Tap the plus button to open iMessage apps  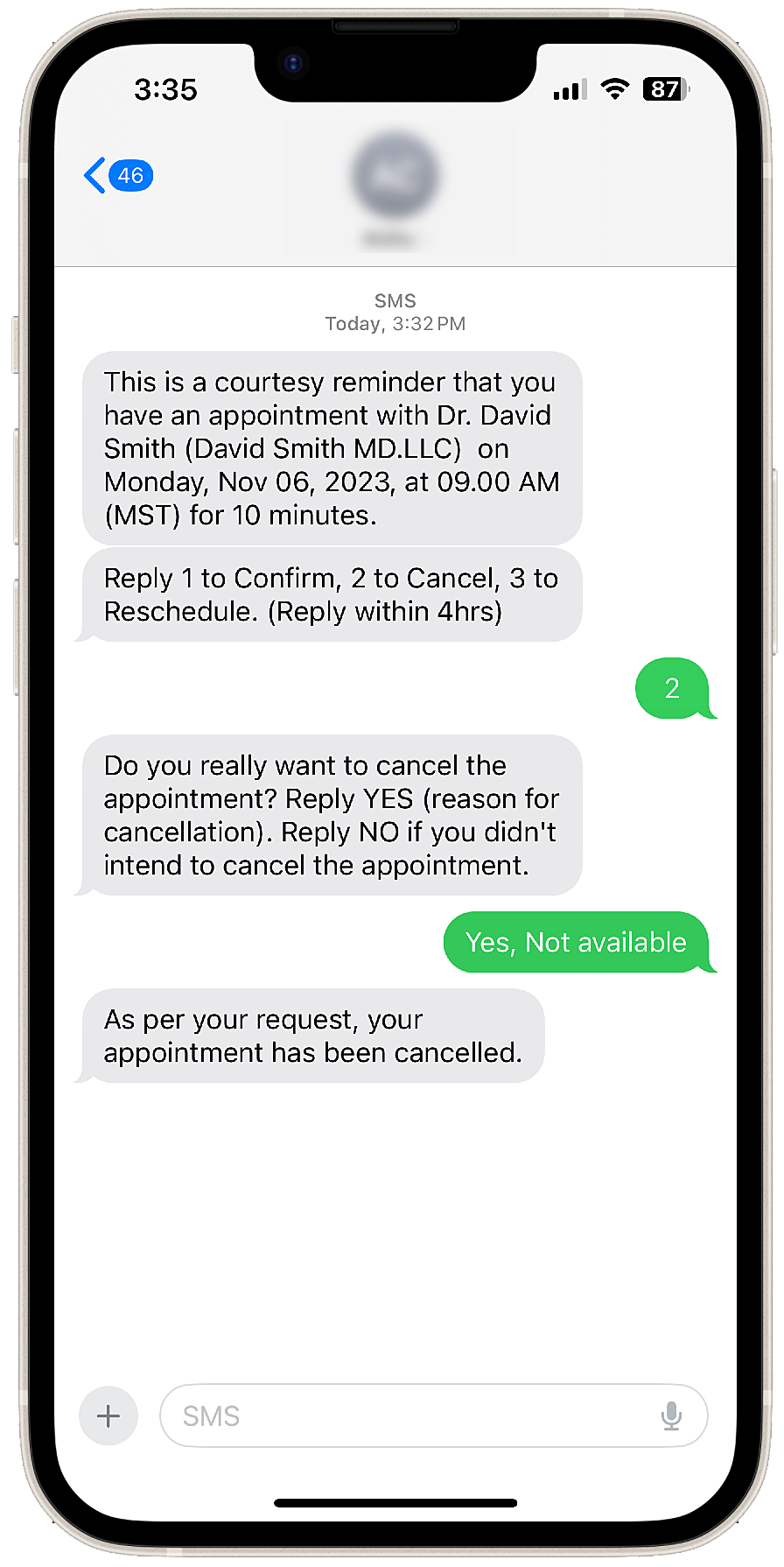108,1415
